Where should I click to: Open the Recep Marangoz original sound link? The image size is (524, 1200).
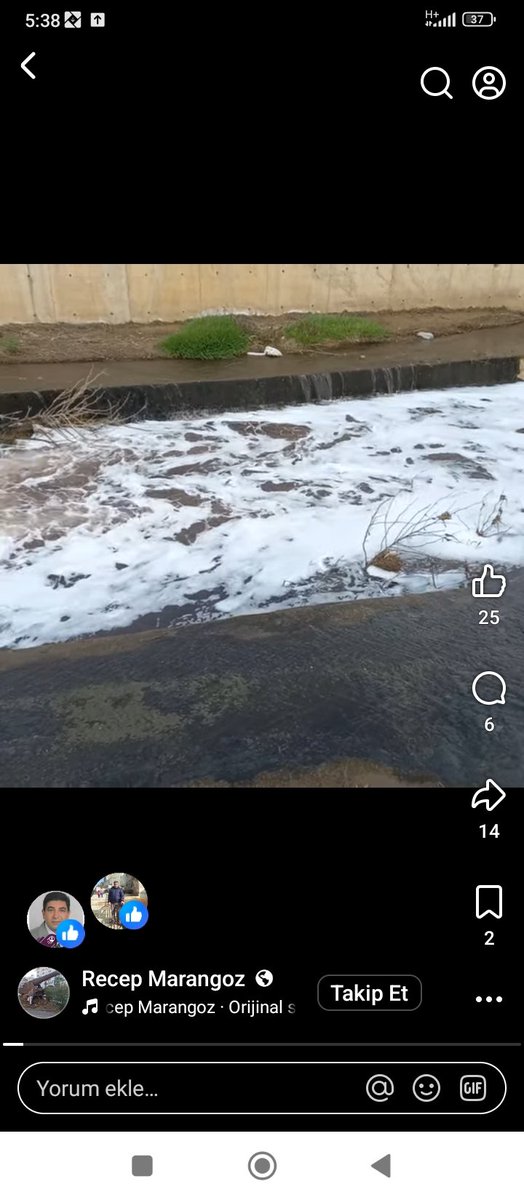pyautogui.click(x=188, y=1008)
